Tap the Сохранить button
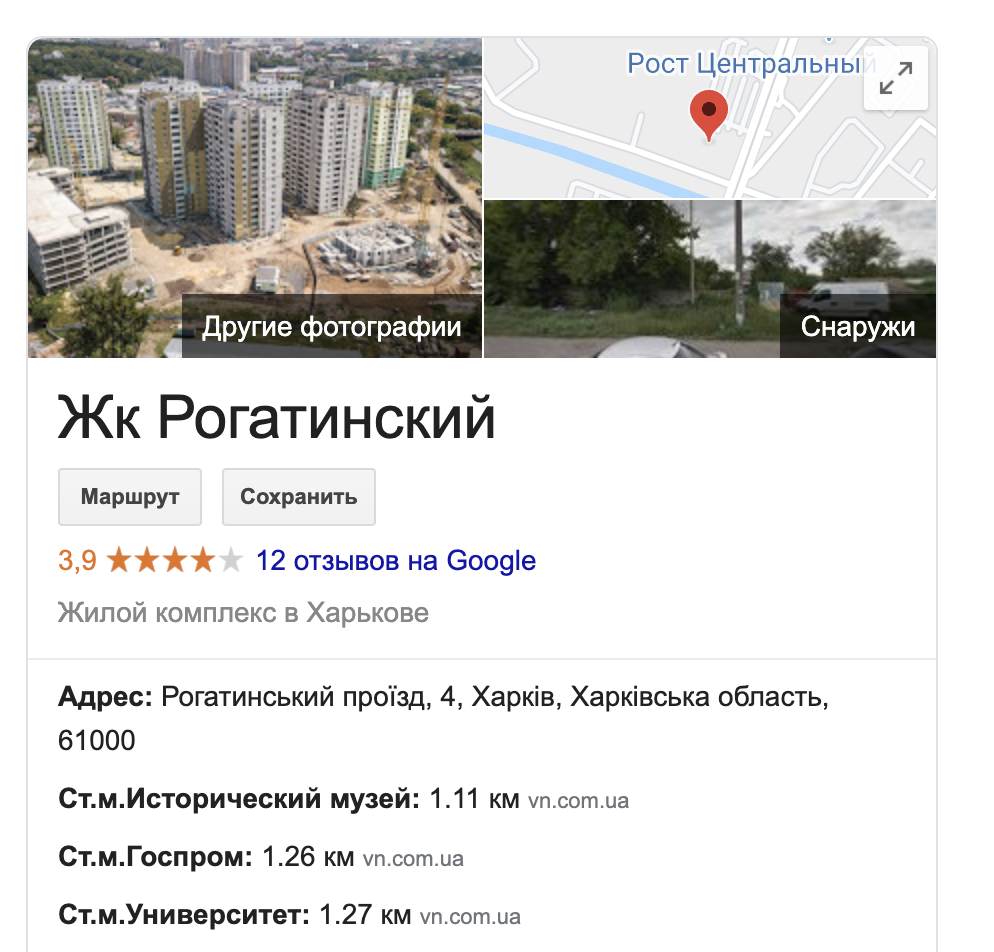The width and height of the screenshot is (994, 952). (x=299, y=497)
